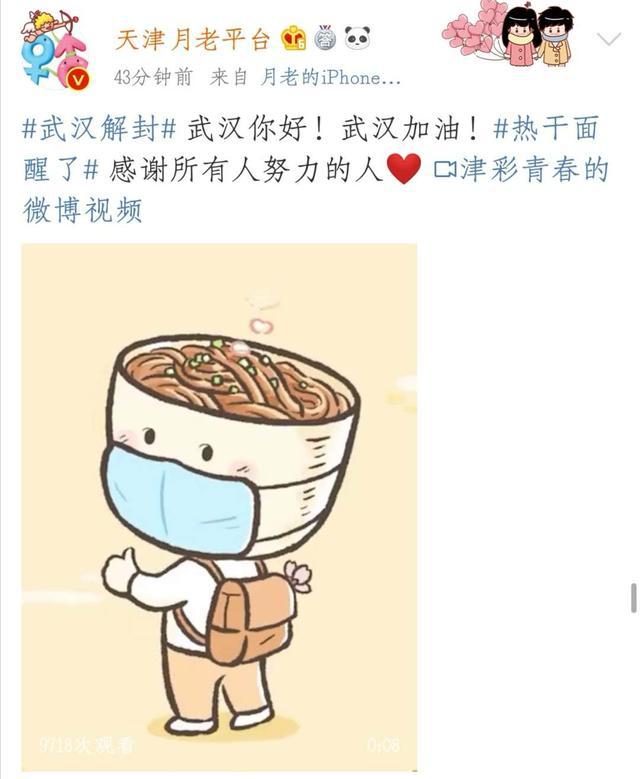640x779 pixels.
Task: Open the #武汉解封# hashtag
Action: pyautogui.click(x=99, y=130)
